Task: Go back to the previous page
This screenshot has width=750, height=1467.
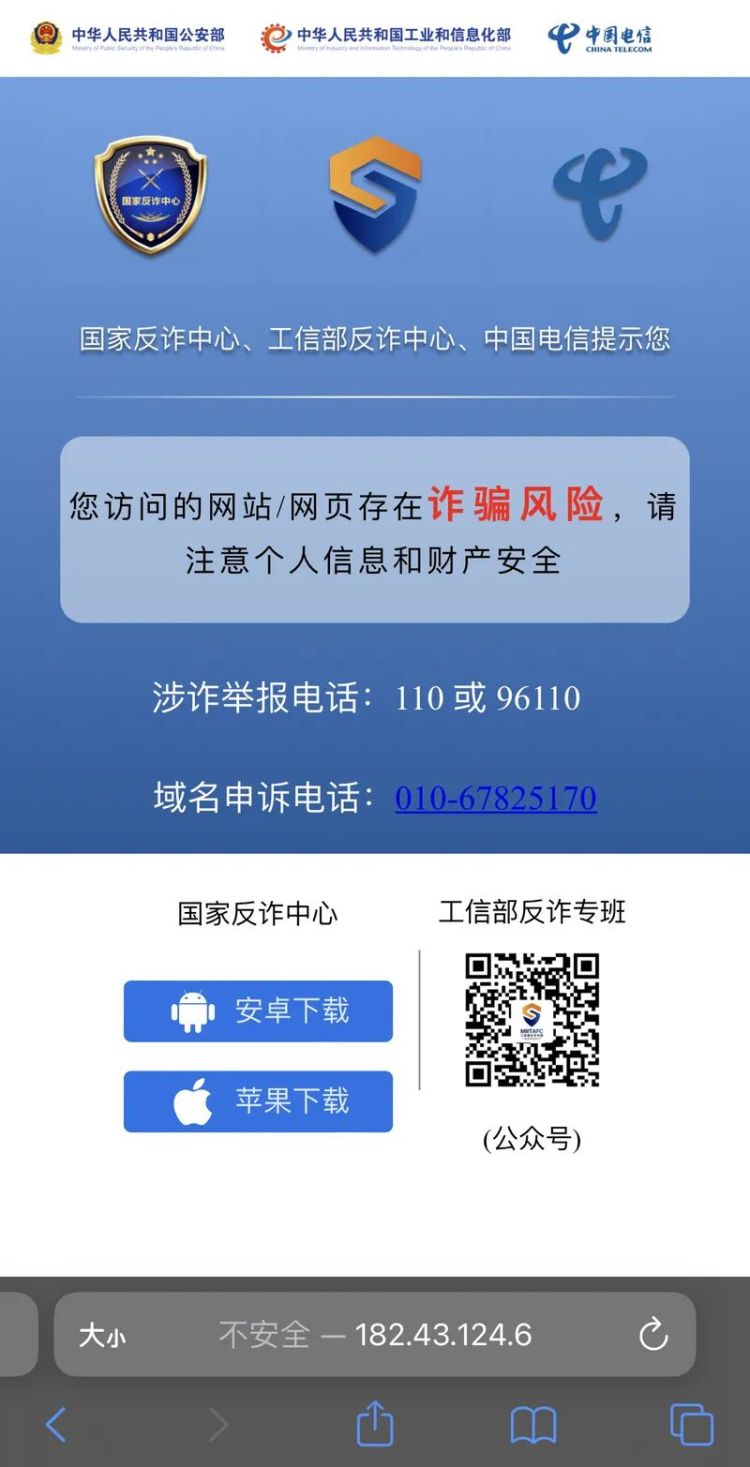Action: 56,1424
